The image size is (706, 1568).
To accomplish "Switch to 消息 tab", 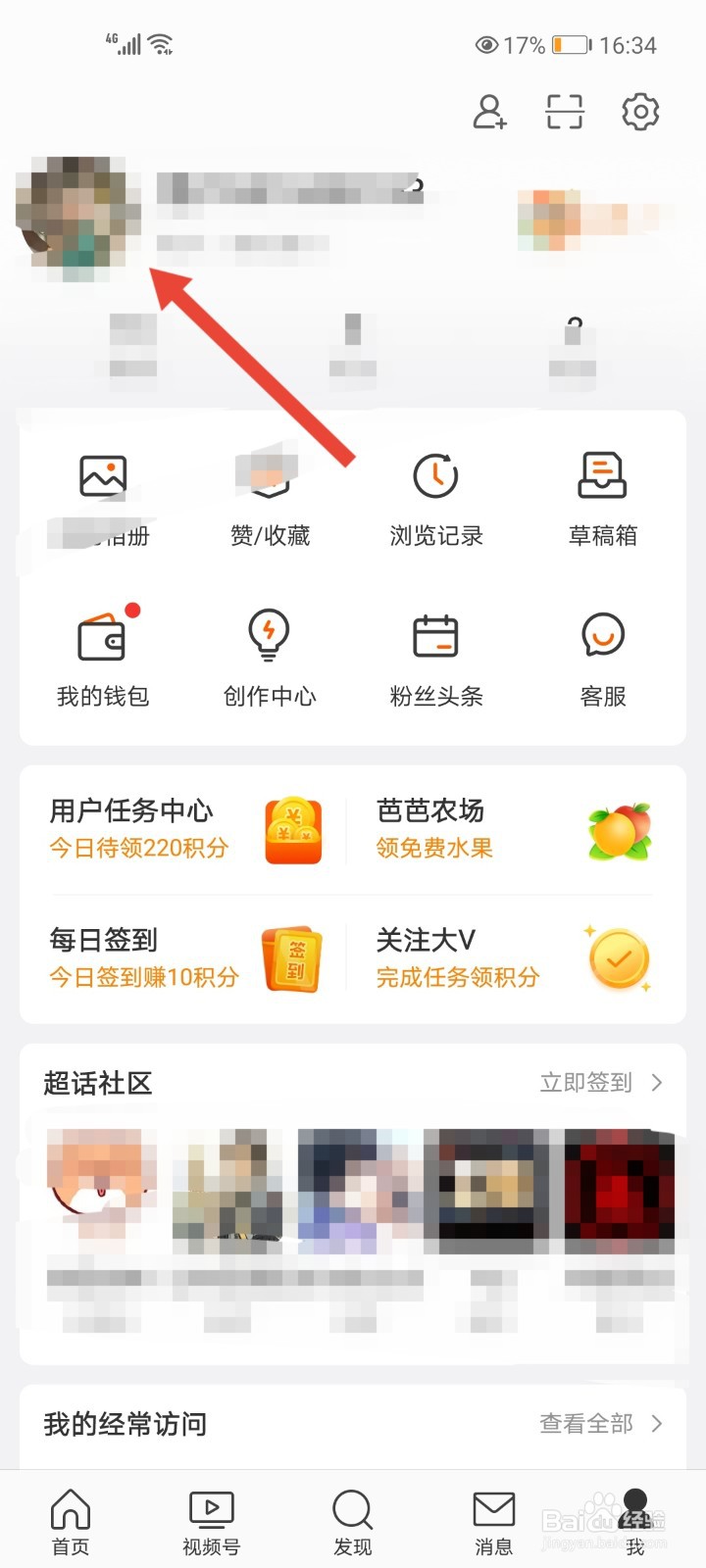I will (493, 1522).
